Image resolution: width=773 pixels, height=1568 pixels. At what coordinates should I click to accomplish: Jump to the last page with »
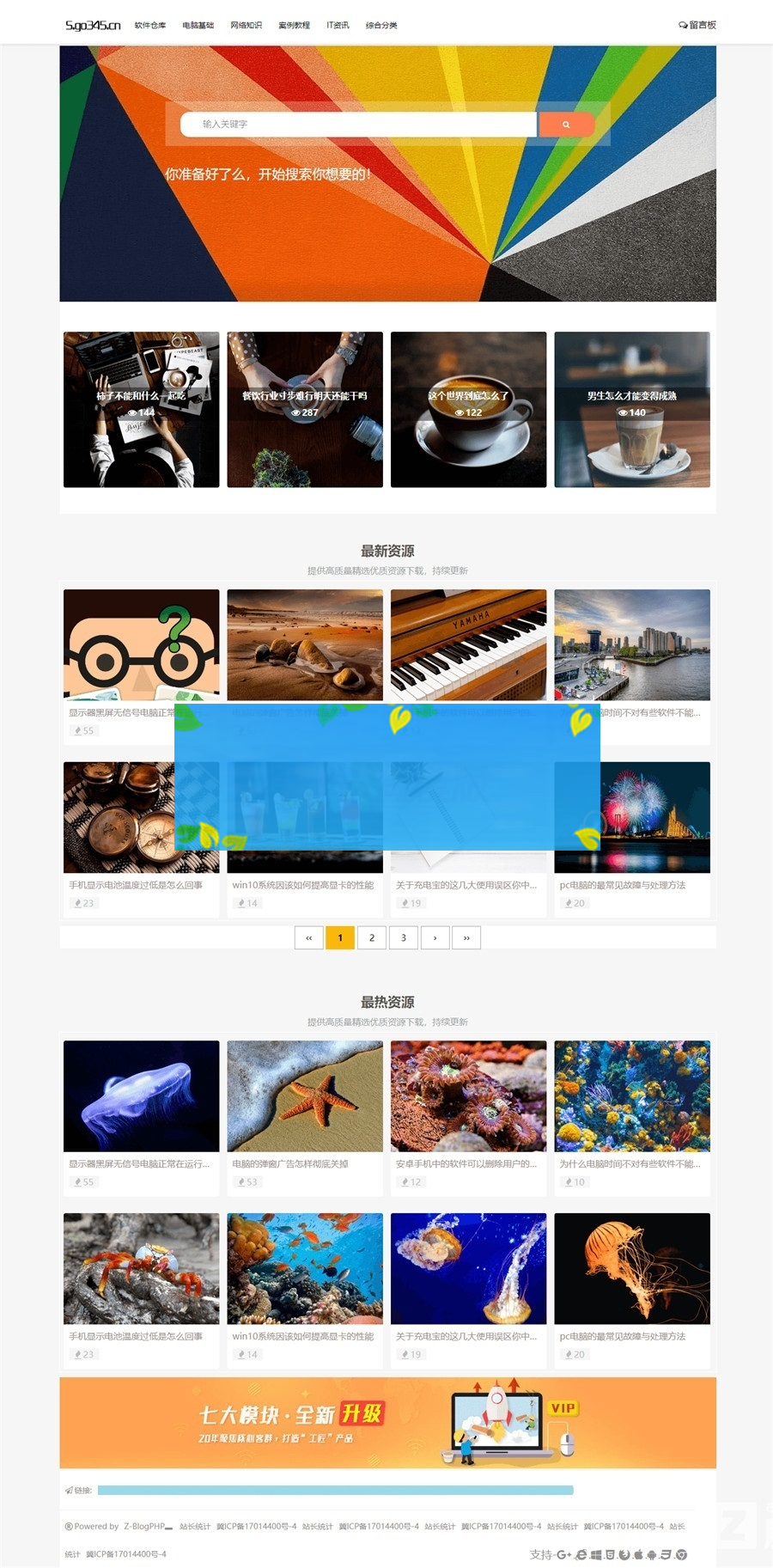(466, 937)
